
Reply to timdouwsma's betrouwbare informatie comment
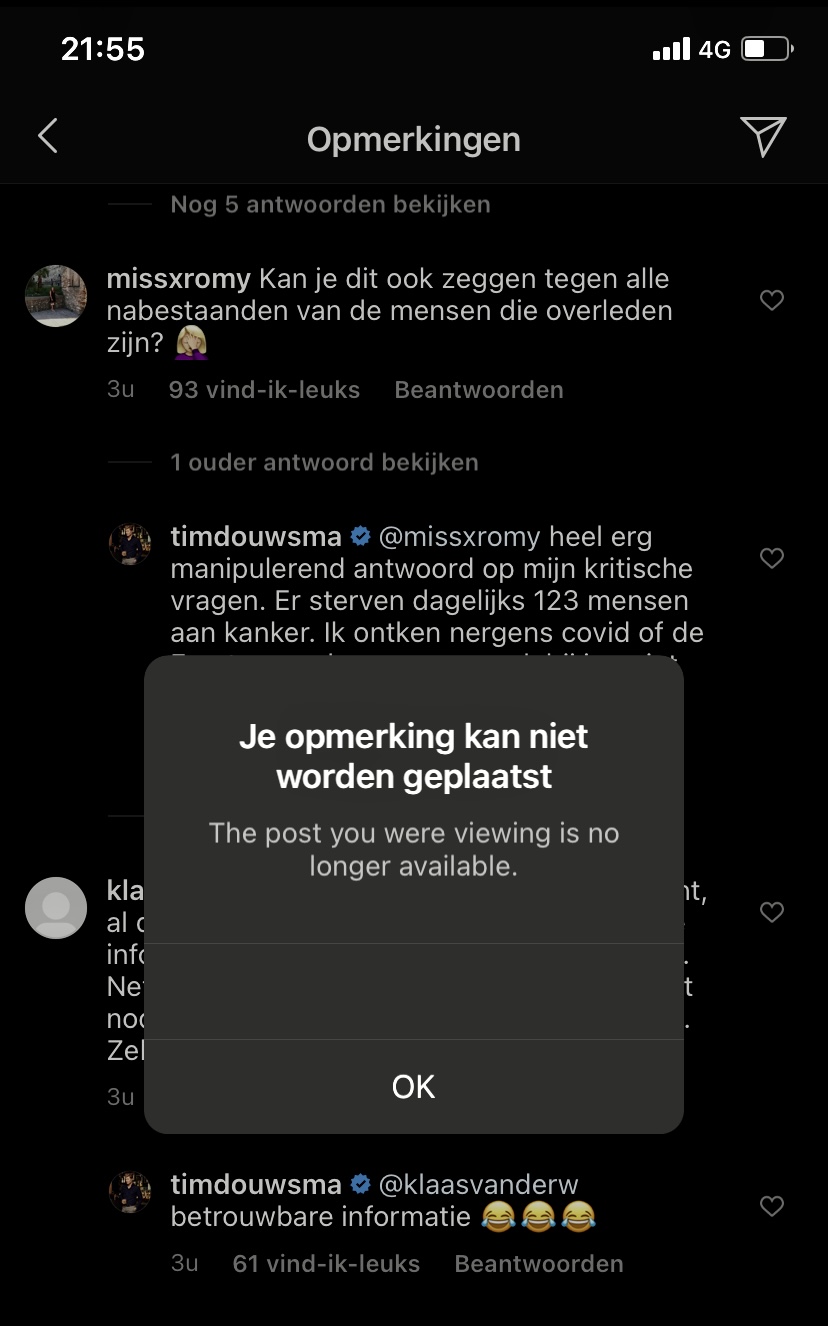pos(539,1264)
